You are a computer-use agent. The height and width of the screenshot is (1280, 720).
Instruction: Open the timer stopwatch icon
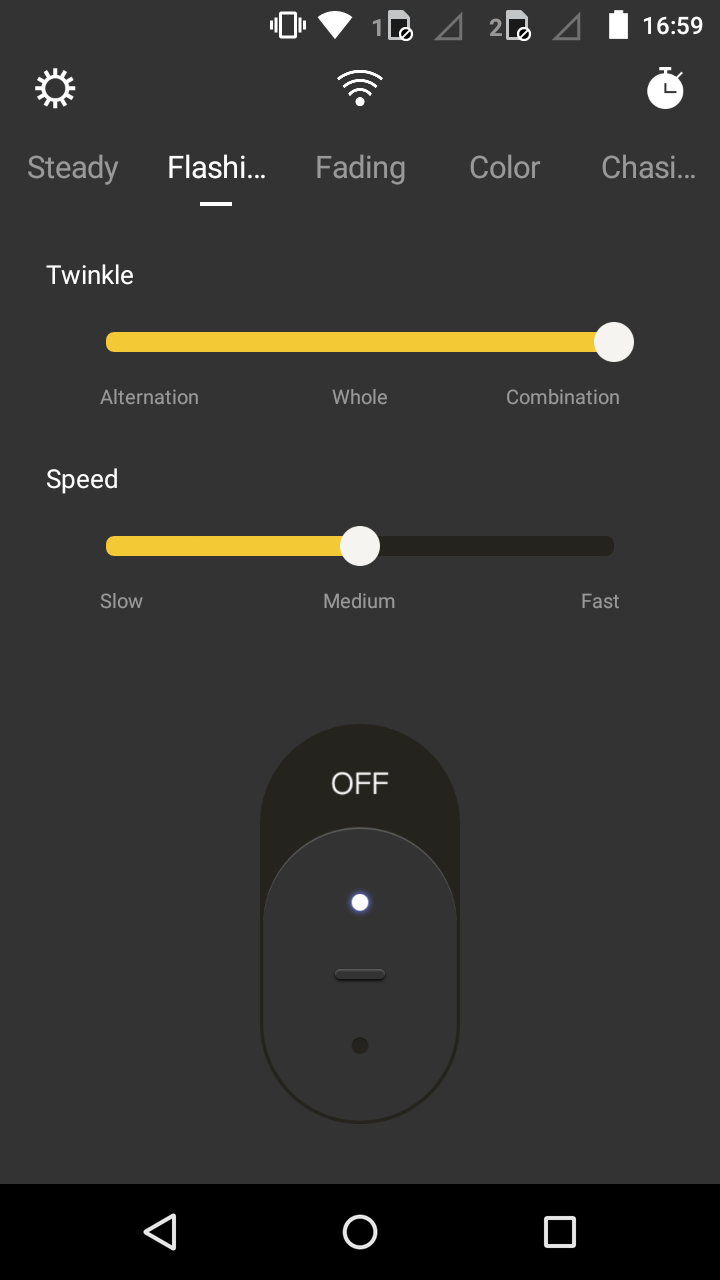click(665, 88)
